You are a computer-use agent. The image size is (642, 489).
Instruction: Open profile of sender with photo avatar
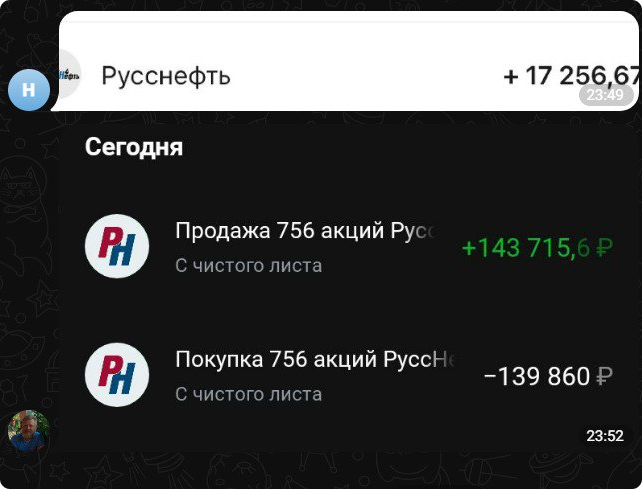coord(28,430)
